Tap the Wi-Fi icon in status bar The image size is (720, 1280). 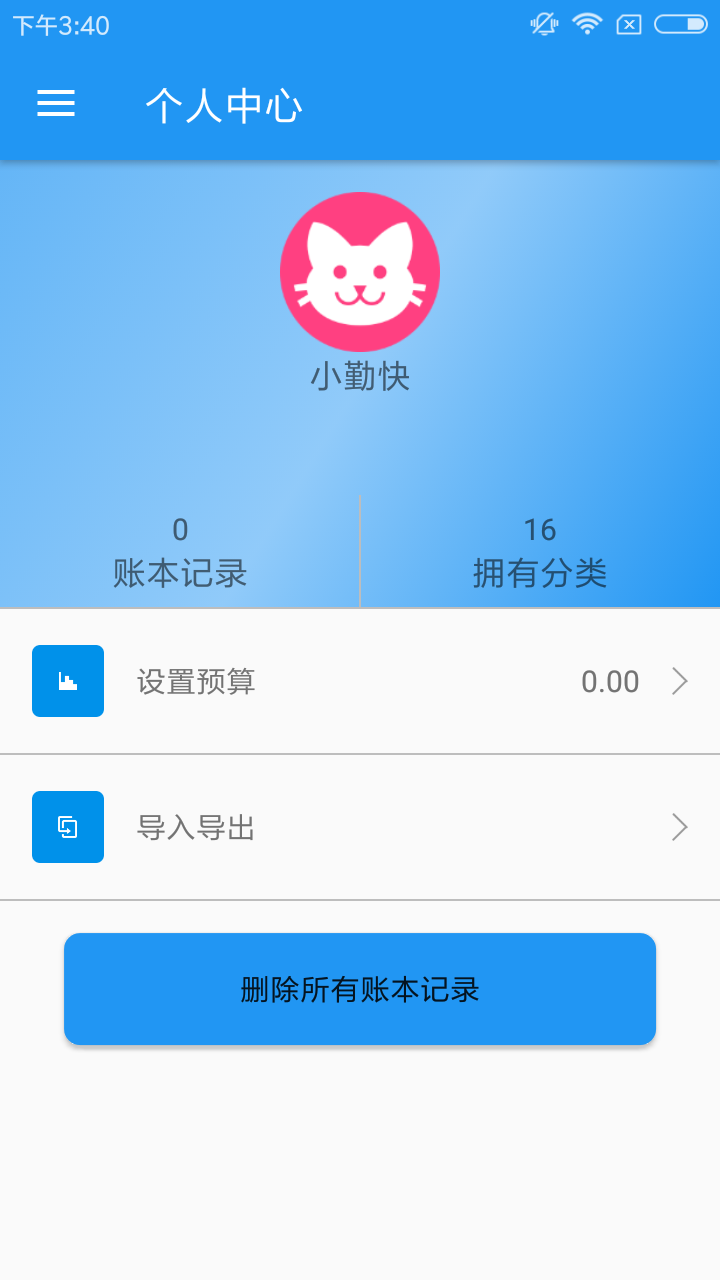click(x=586, y=24)
